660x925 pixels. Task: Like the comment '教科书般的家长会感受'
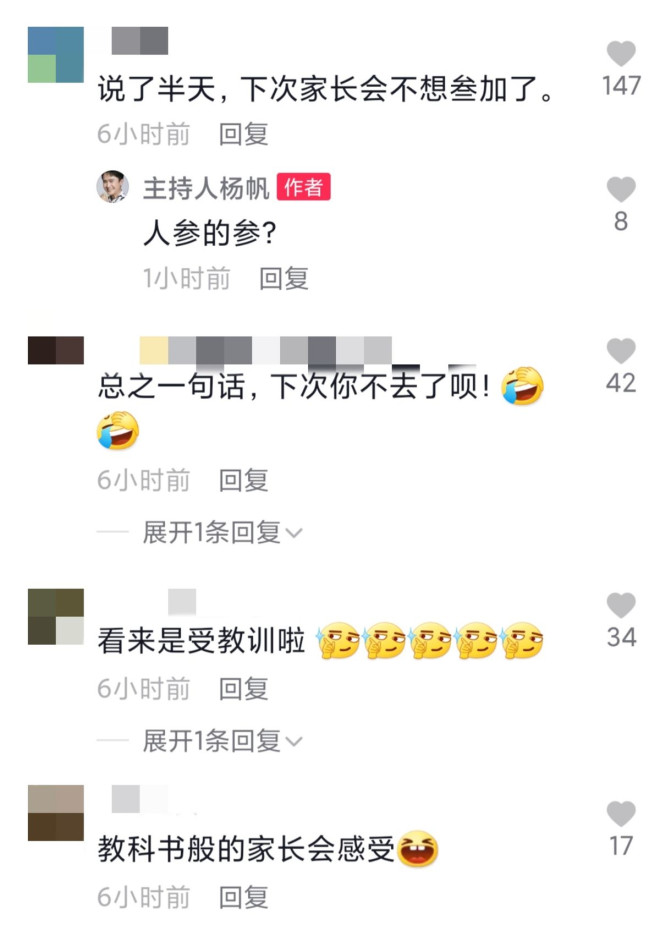[x=621, y=814]
